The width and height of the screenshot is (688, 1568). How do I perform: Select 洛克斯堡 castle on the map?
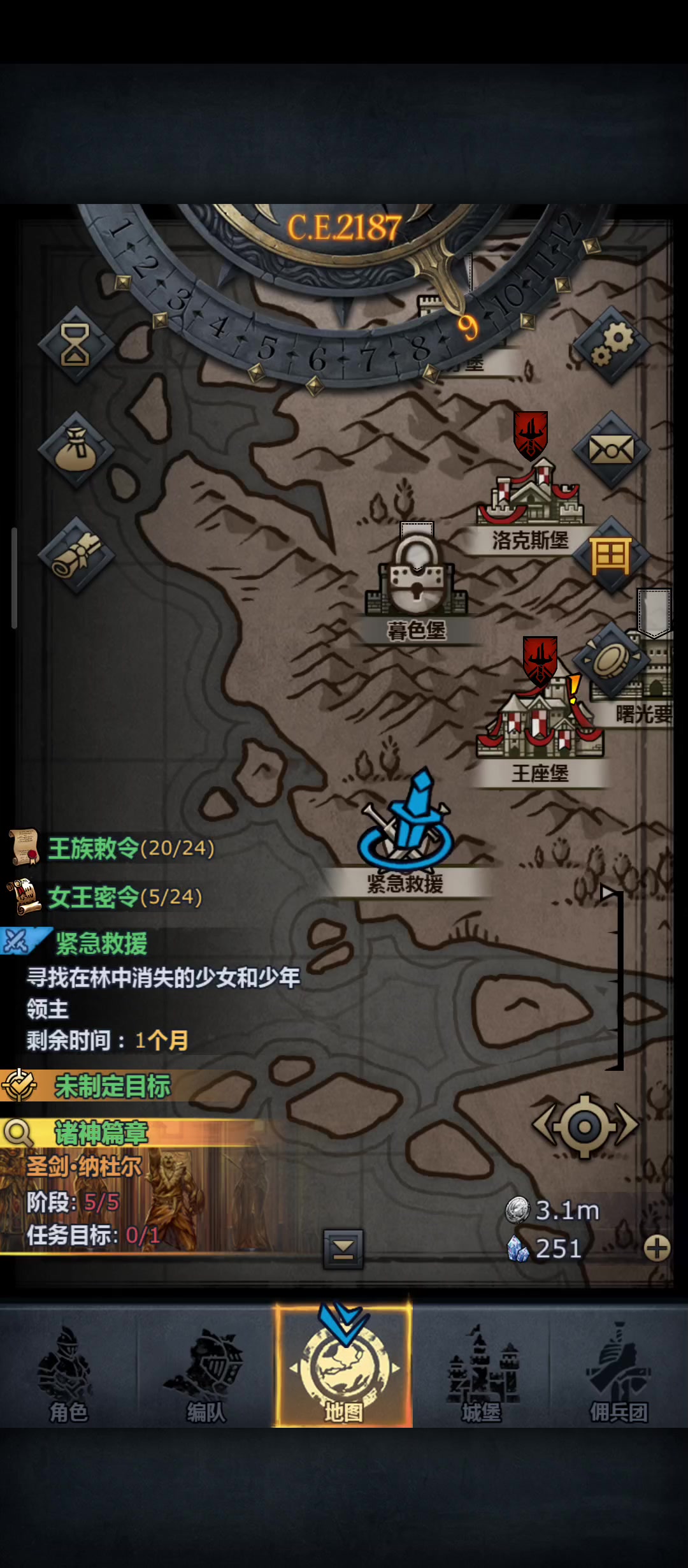pos(530,497)
